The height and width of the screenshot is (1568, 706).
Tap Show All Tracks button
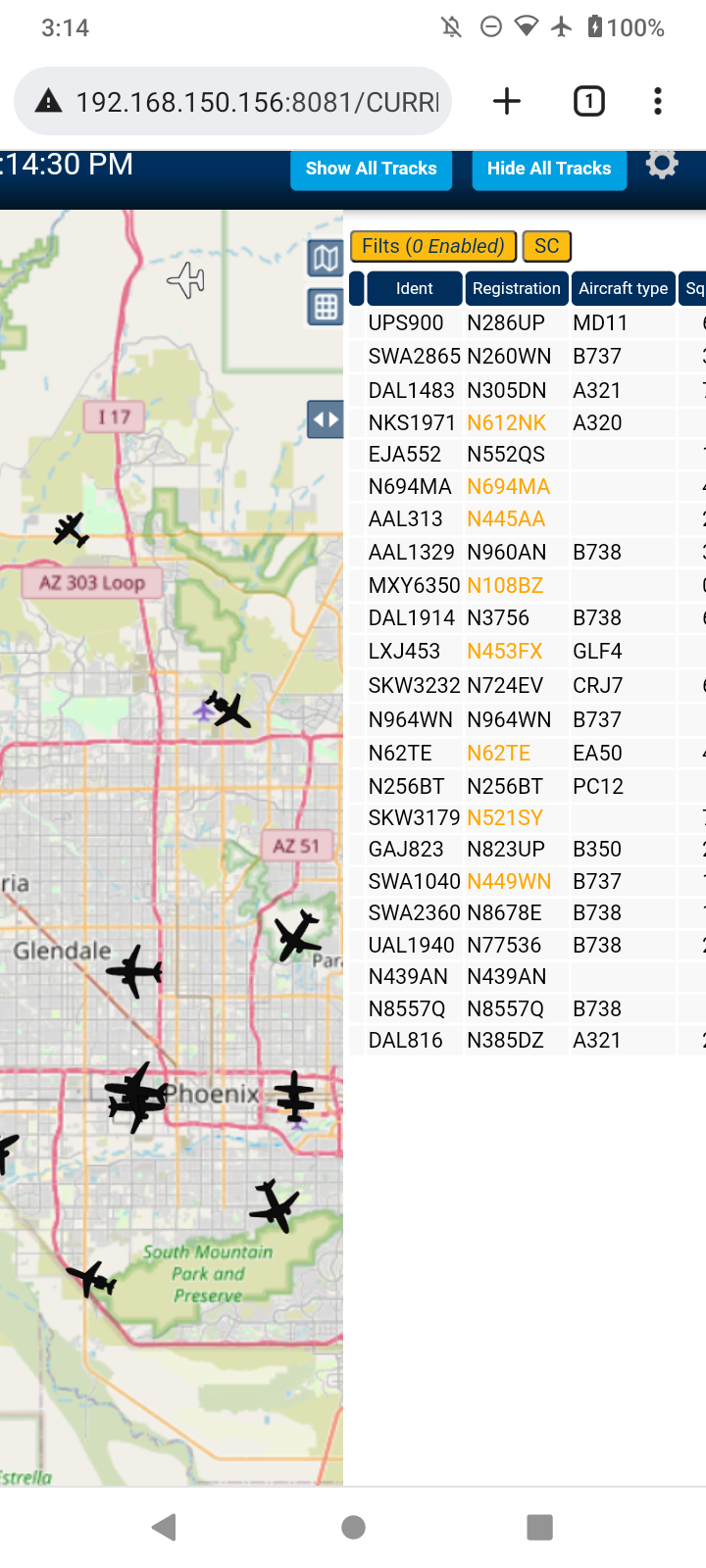pos(371,169)
